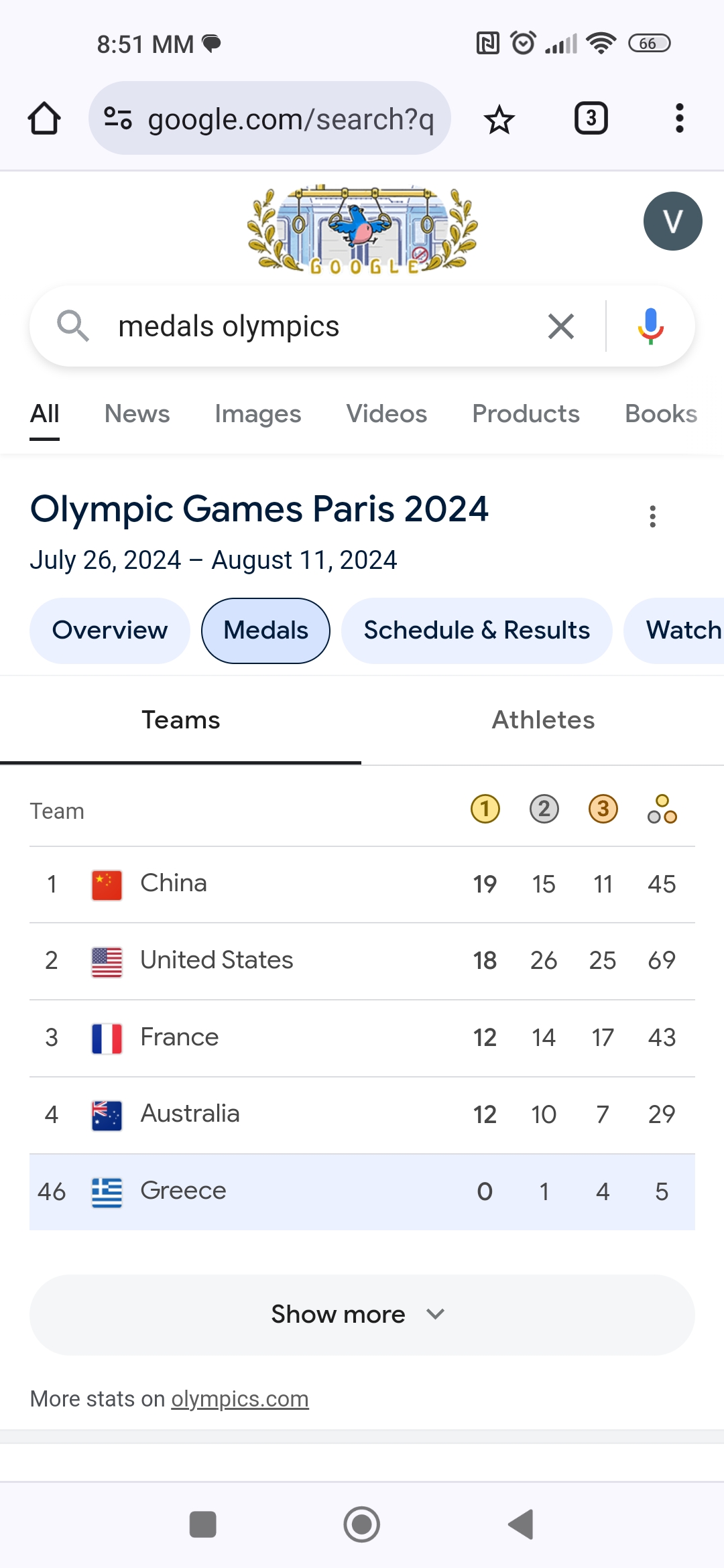Switch to the Products results tab
724x1568 pixels.
[x=526, y=414]
